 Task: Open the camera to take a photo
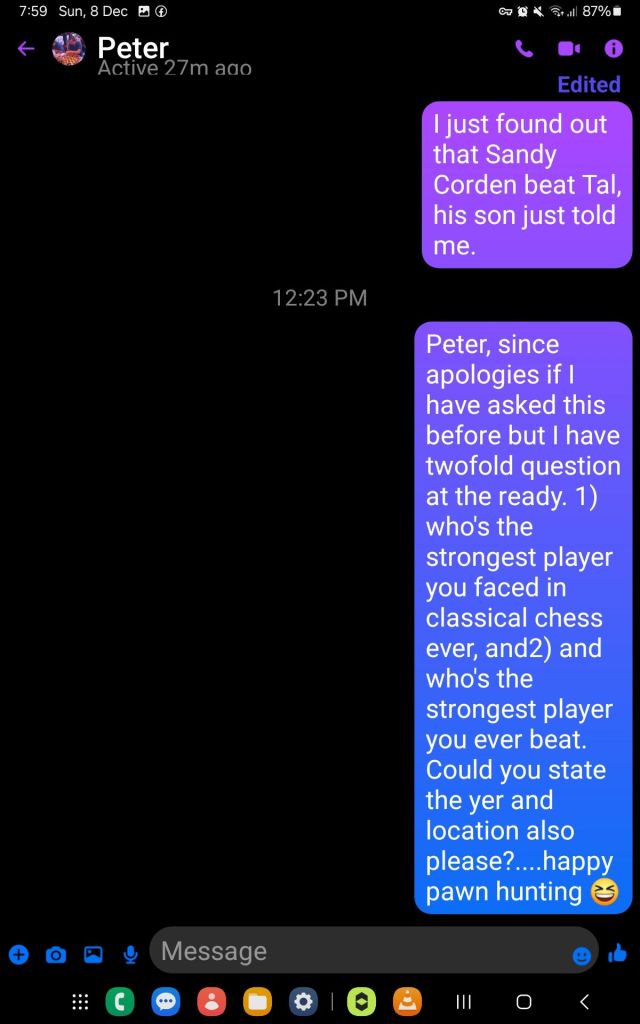(56, 954)
